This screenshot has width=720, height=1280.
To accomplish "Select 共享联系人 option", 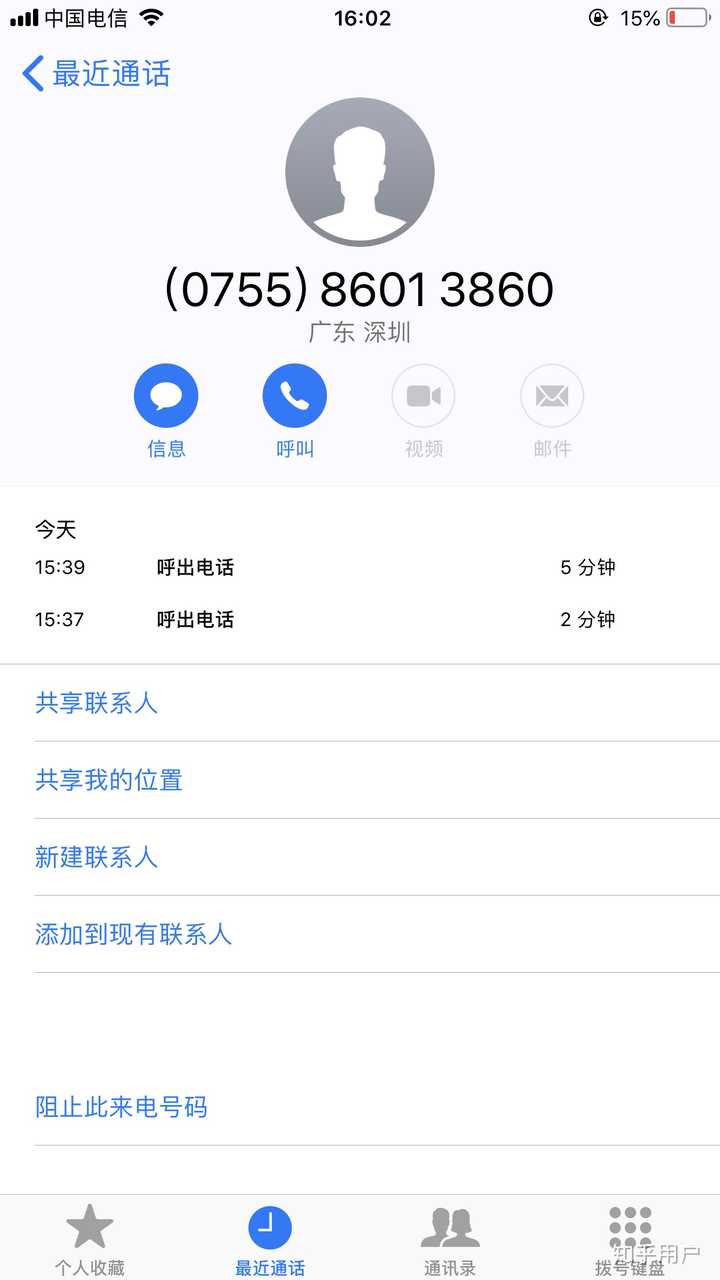I will click(97, 703).
